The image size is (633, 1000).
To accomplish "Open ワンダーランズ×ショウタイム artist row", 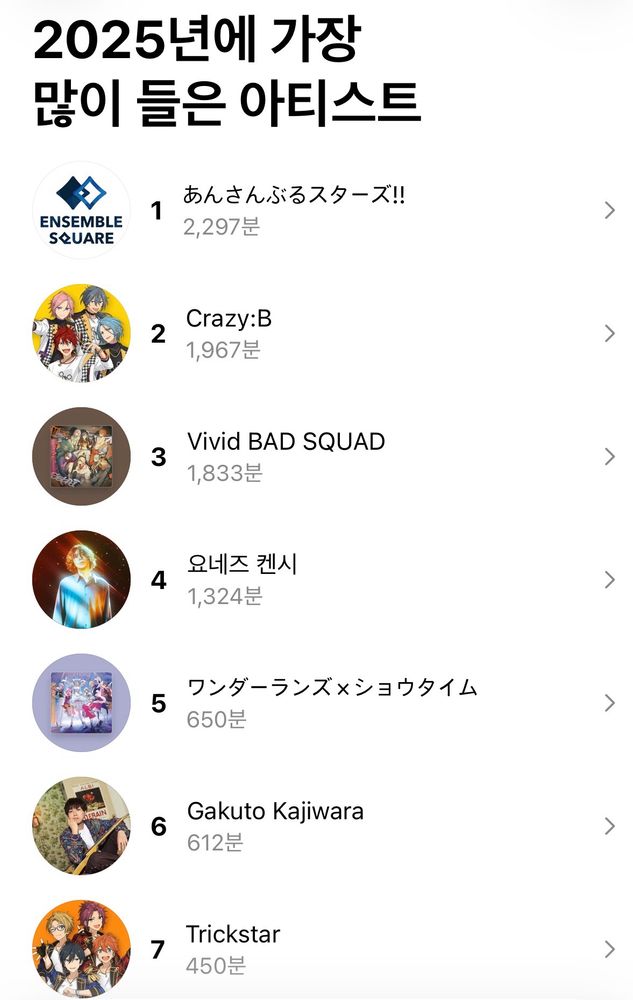I will [332, 703].
